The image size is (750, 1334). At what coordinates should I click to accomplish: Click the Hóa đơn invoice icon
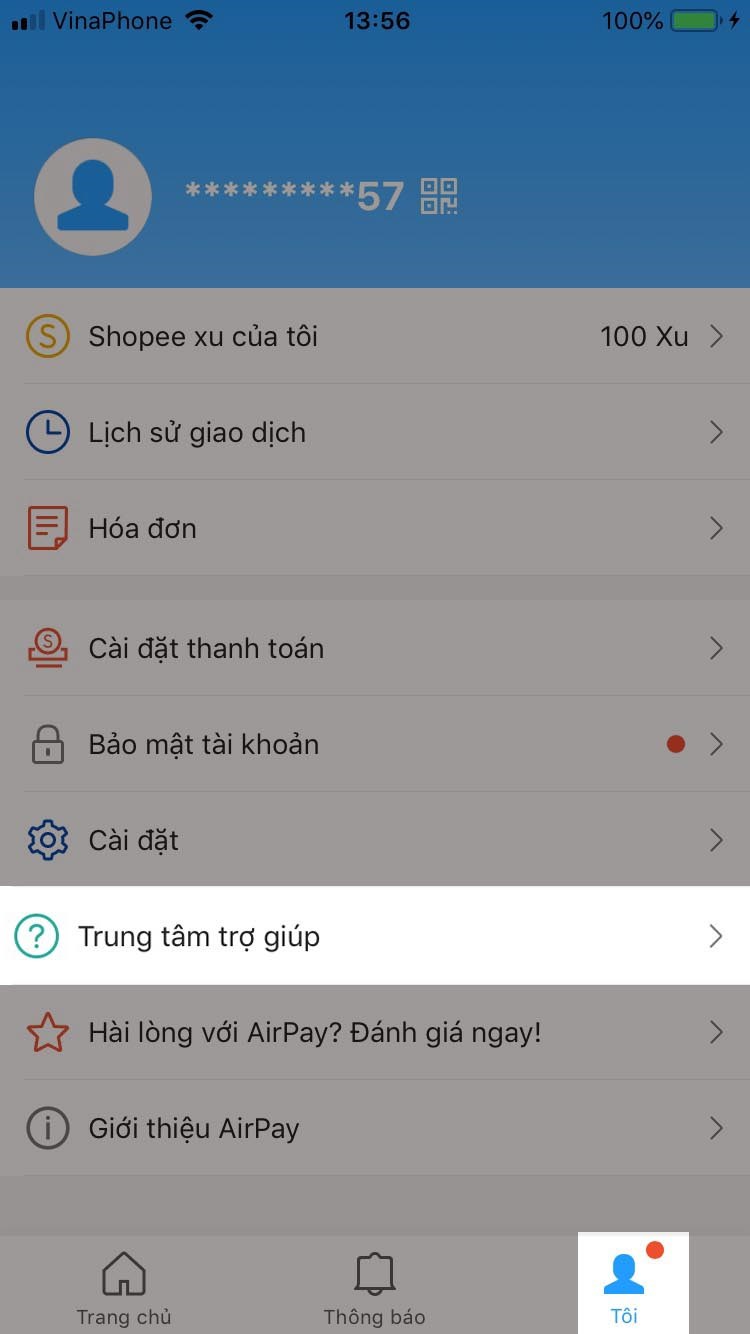click(47, 528)
